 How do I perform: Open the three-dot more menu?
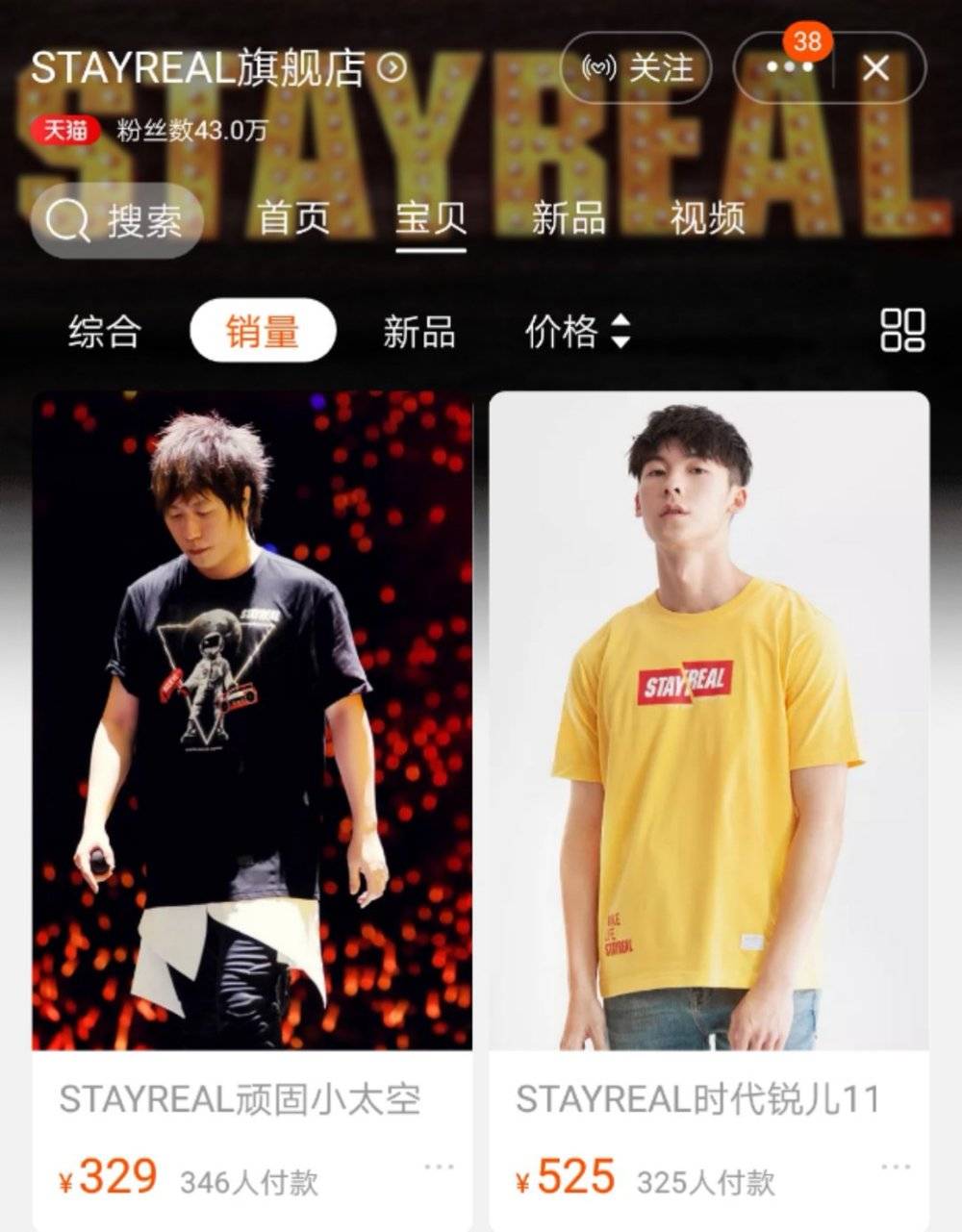click(x=790, y=68)
